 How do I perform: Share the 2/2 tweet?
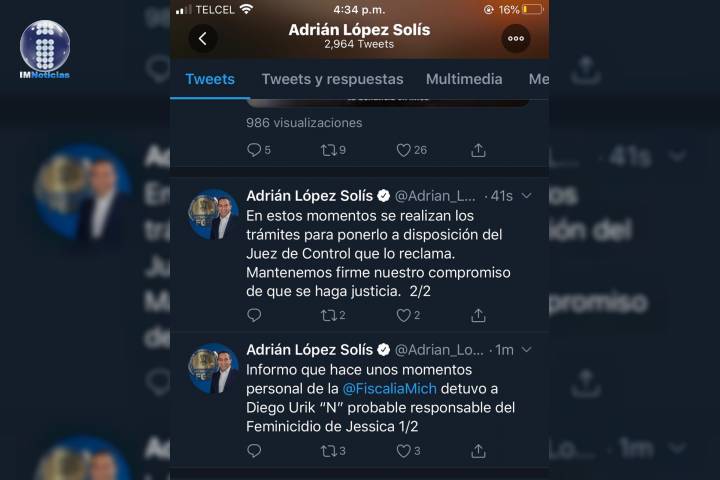tap(478, 315)
